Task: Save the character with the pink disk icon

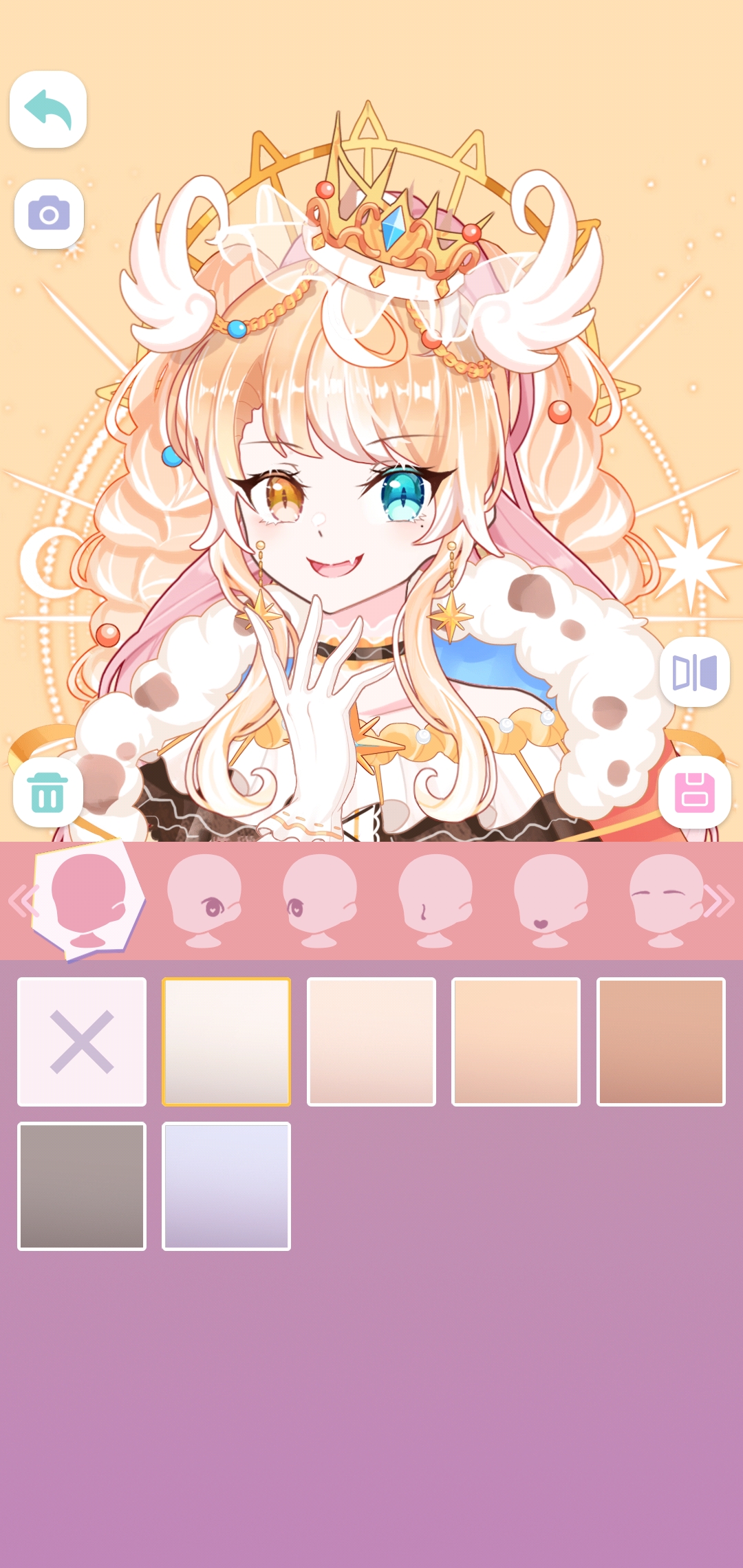Action: pos(694,792)
